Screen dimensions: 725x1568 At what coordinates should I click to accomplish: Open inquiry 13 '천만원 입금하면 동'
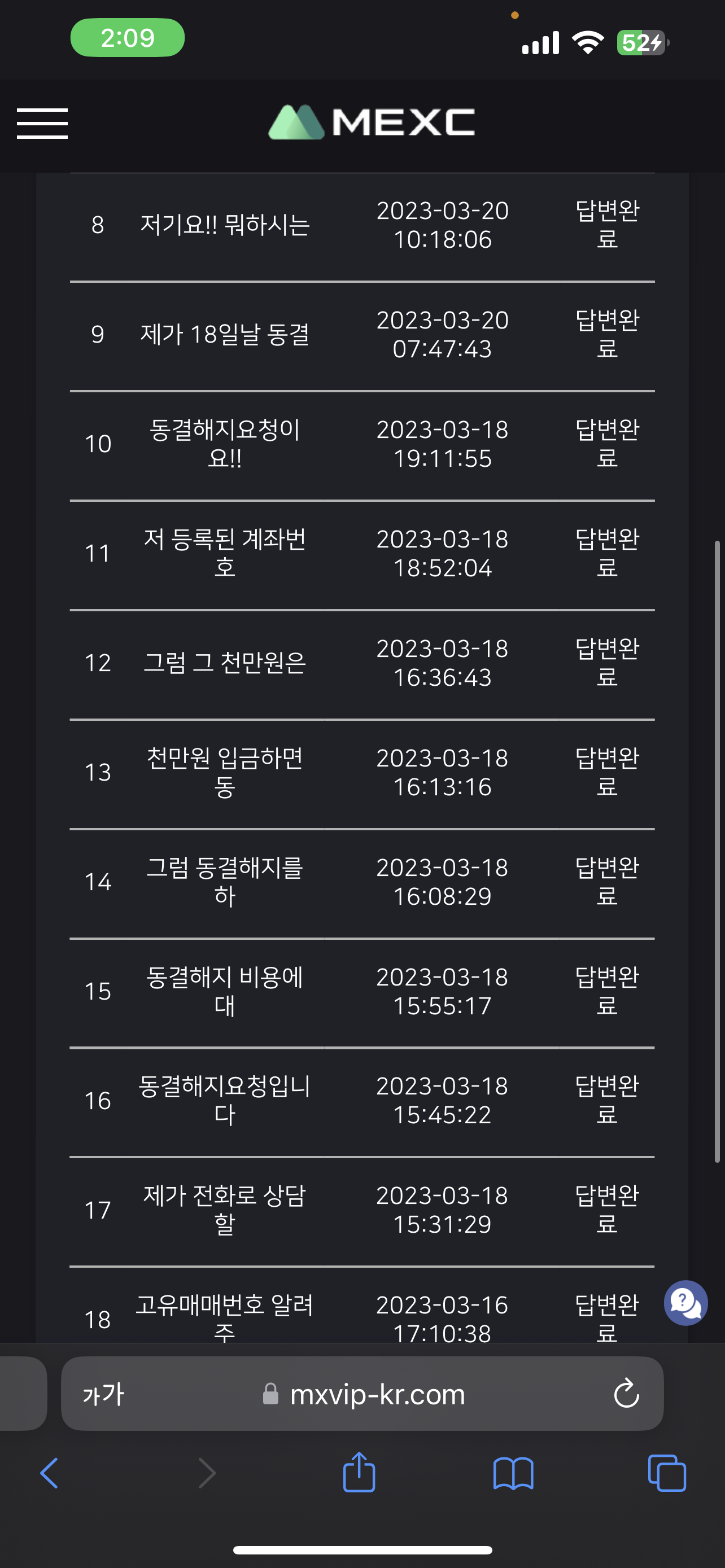point(225,772)
